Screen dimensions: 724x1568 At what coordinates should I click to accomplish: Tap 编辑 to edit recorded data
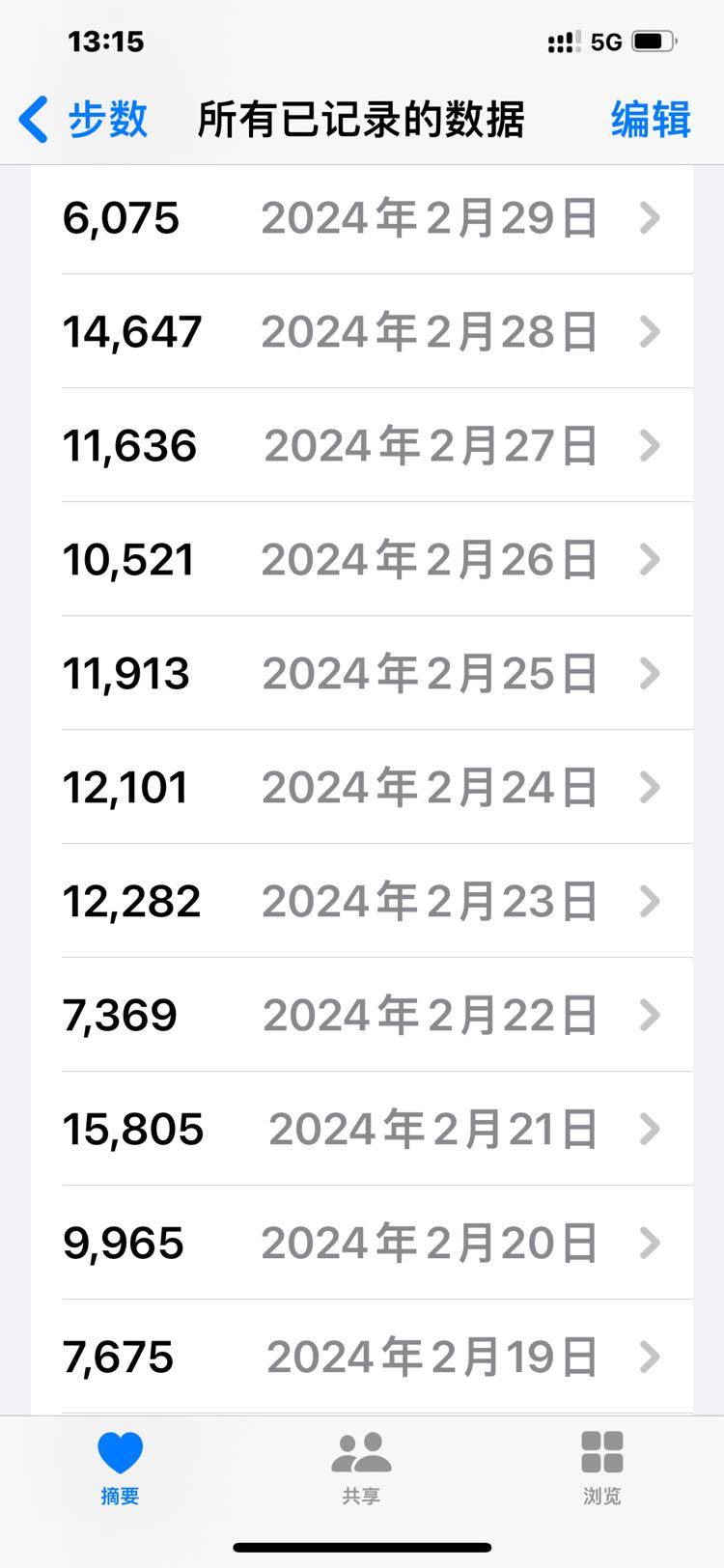click(650, 120)
